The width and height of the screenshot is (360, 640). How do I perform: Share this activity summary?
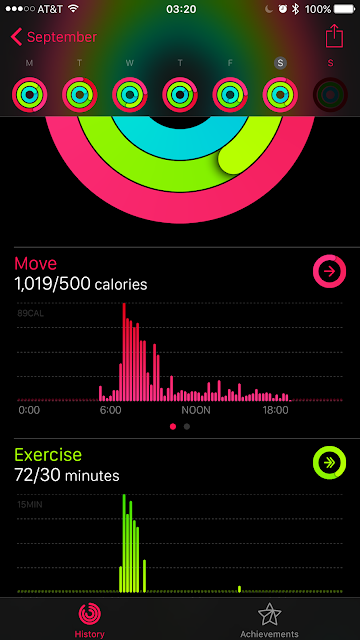pyautogui.click(x=334, y=36)
